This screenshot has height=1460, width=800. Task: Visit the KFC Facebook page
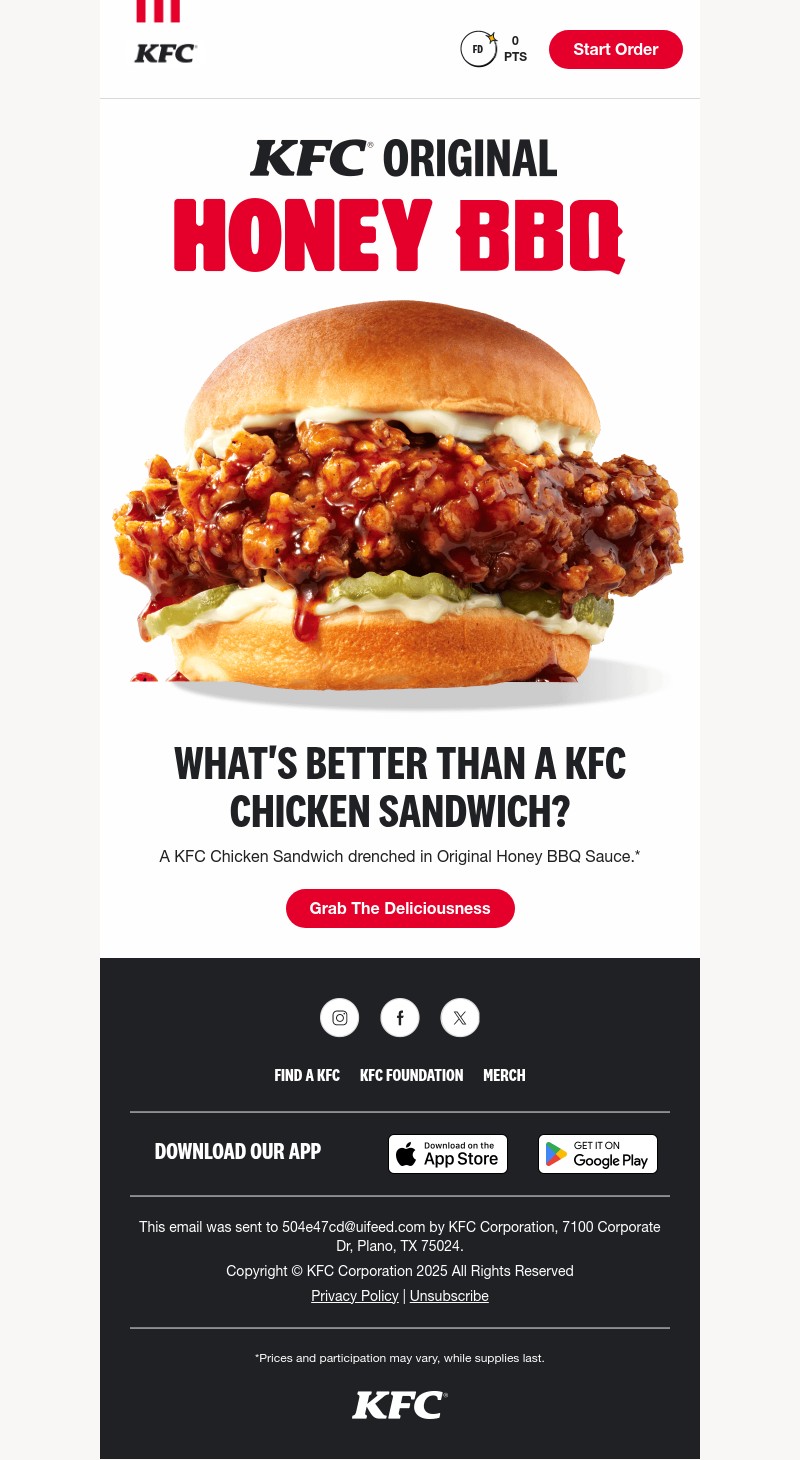tap(400, 1018)
